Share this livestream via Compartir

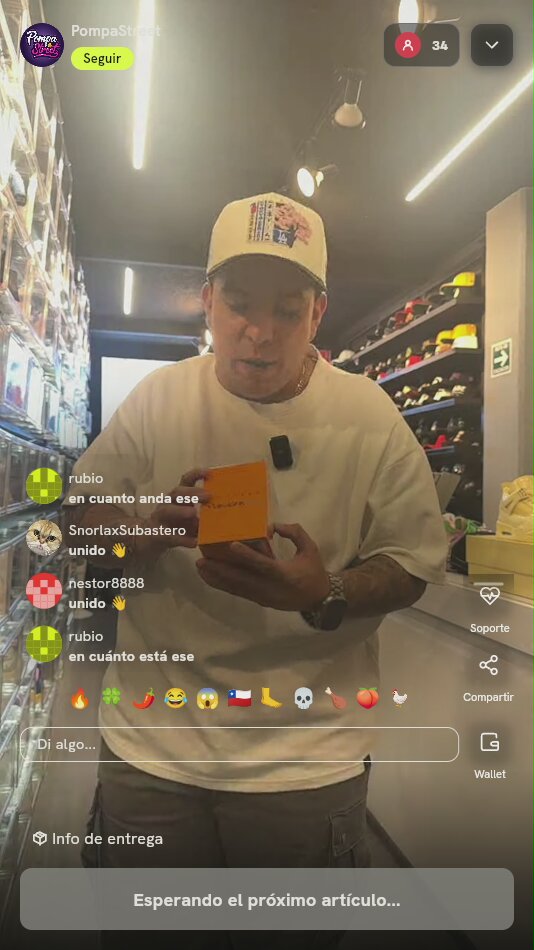tap(488, 679)
